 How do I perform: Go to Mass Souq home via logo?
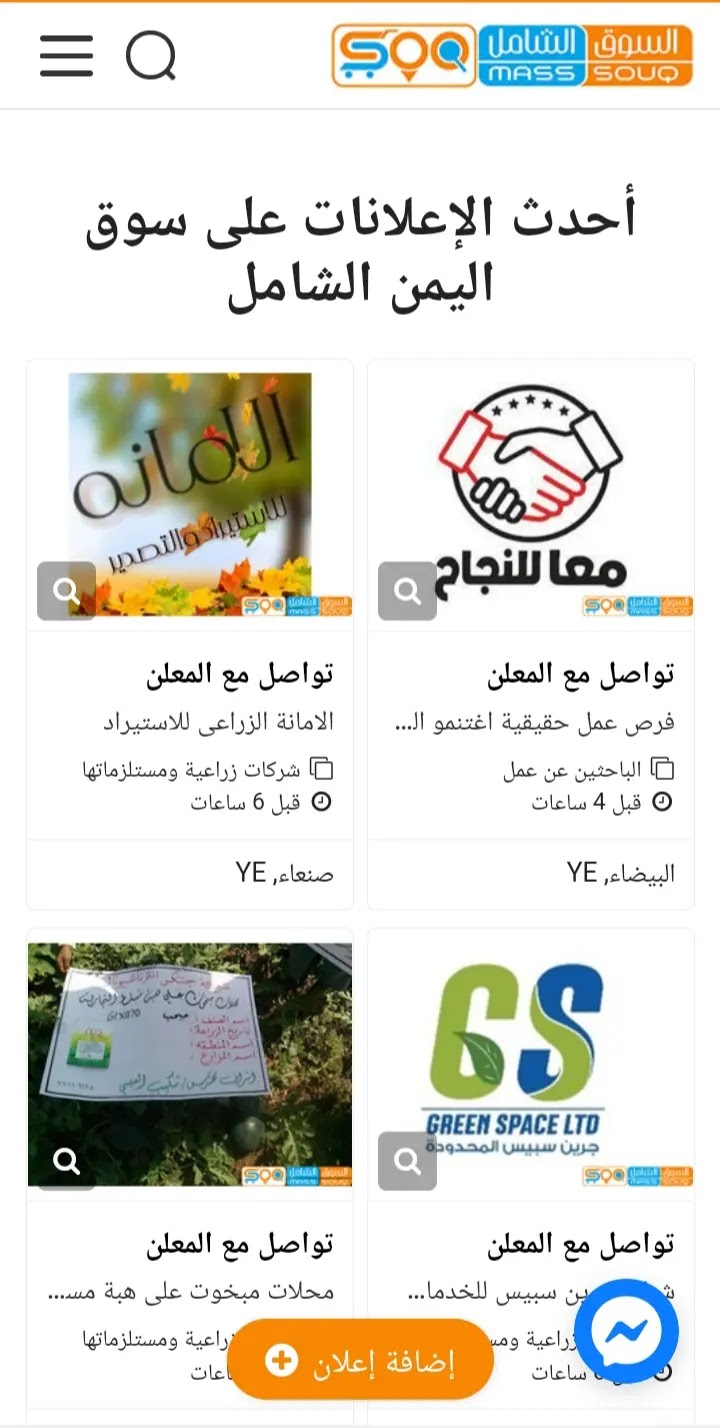pos(512,56)
